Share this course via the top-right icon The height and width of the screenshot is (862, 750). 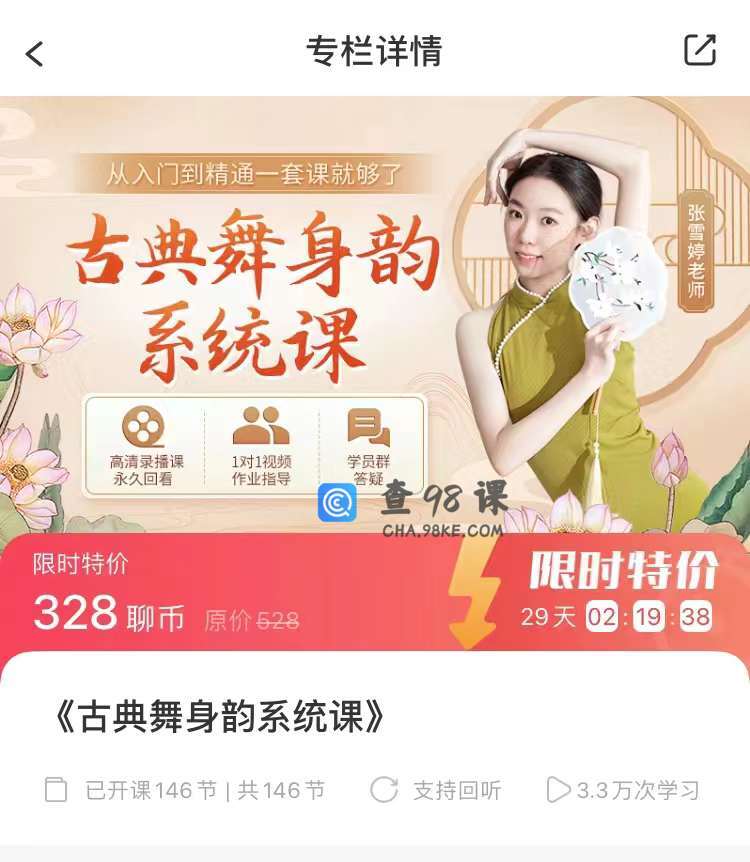[x=700, y=51]
